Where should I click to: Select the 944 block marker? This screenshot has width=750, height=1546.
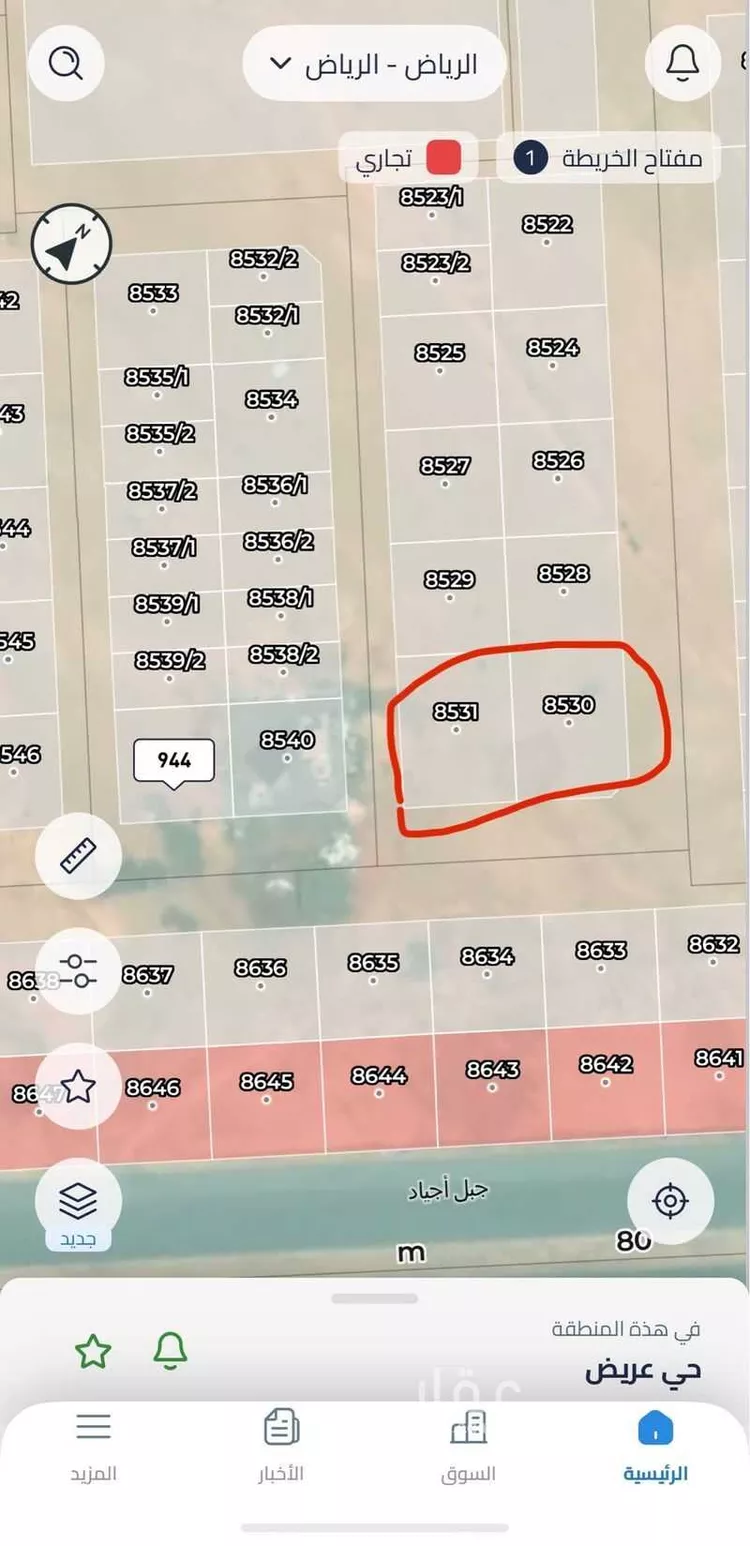[174, 761]
